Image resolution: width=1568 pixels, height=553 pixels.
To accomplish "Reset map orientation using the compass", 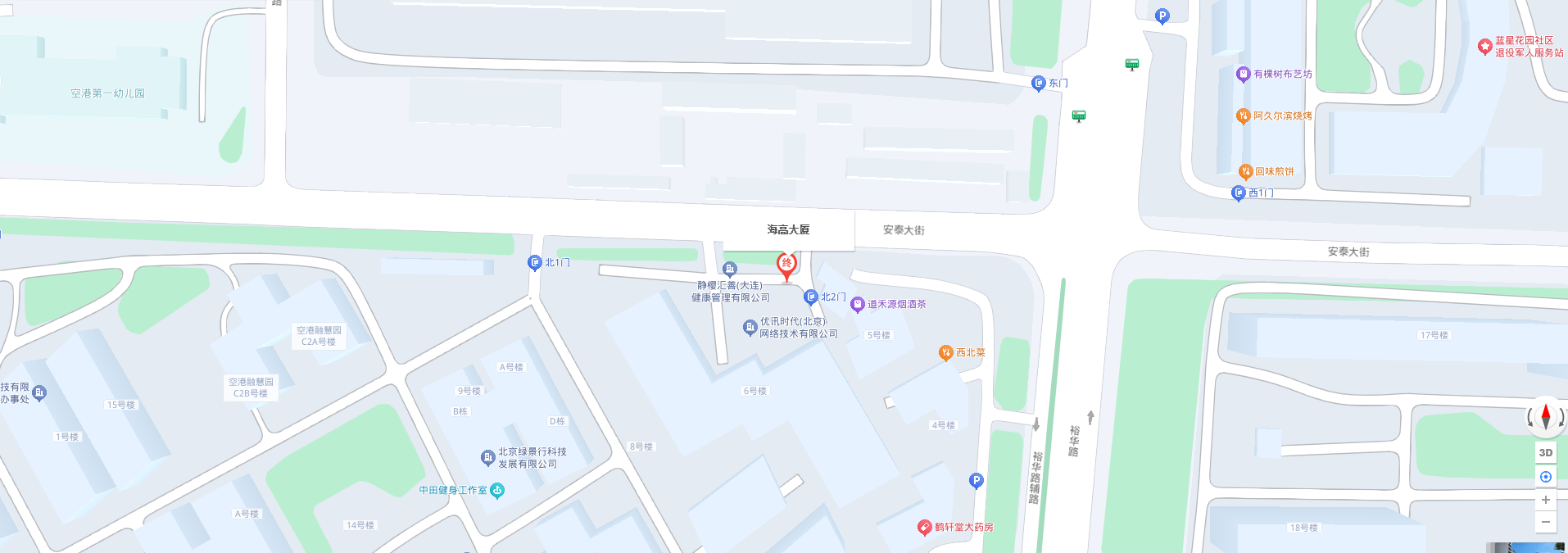I will coord(1545,417).
